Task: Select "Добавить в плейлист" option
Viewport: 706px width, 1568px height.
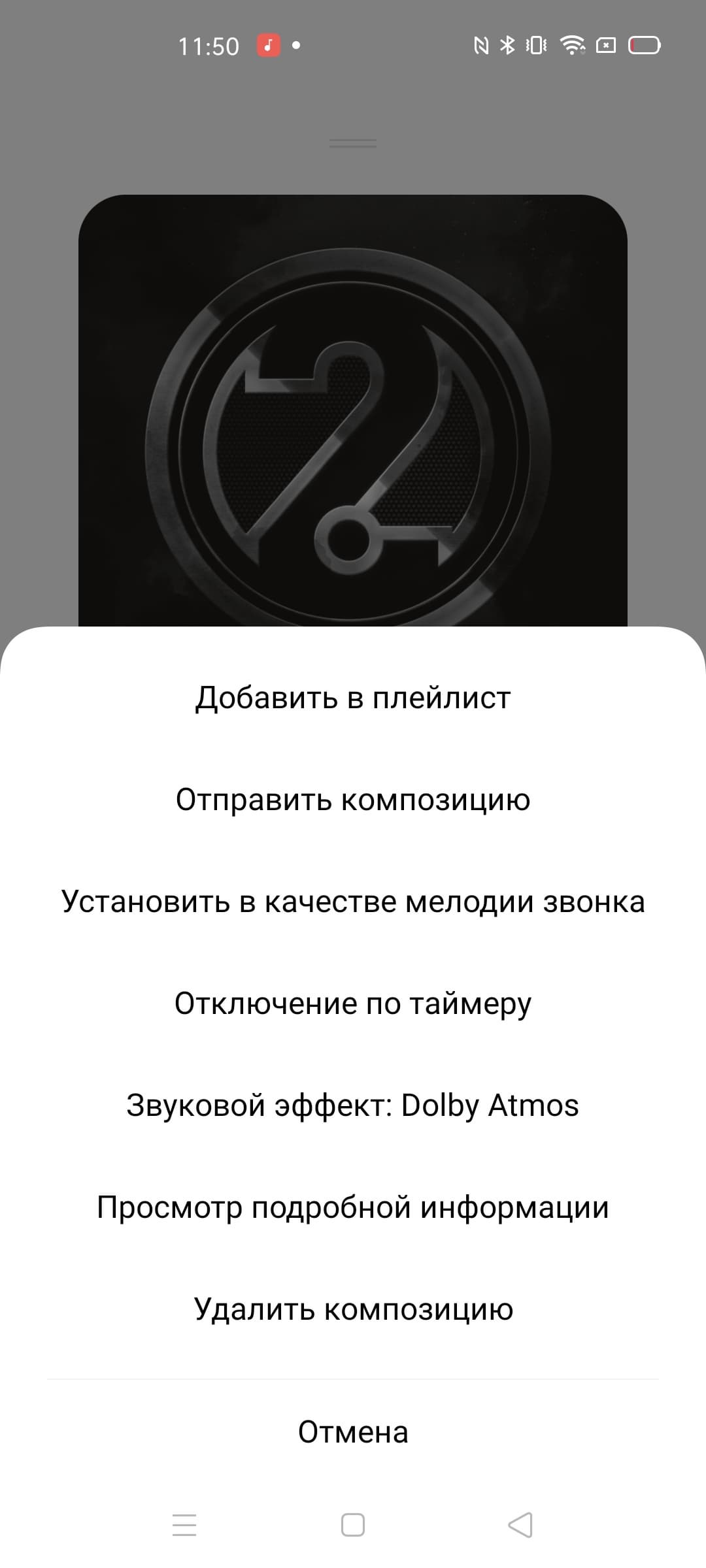Action: (x=353, y=698)
